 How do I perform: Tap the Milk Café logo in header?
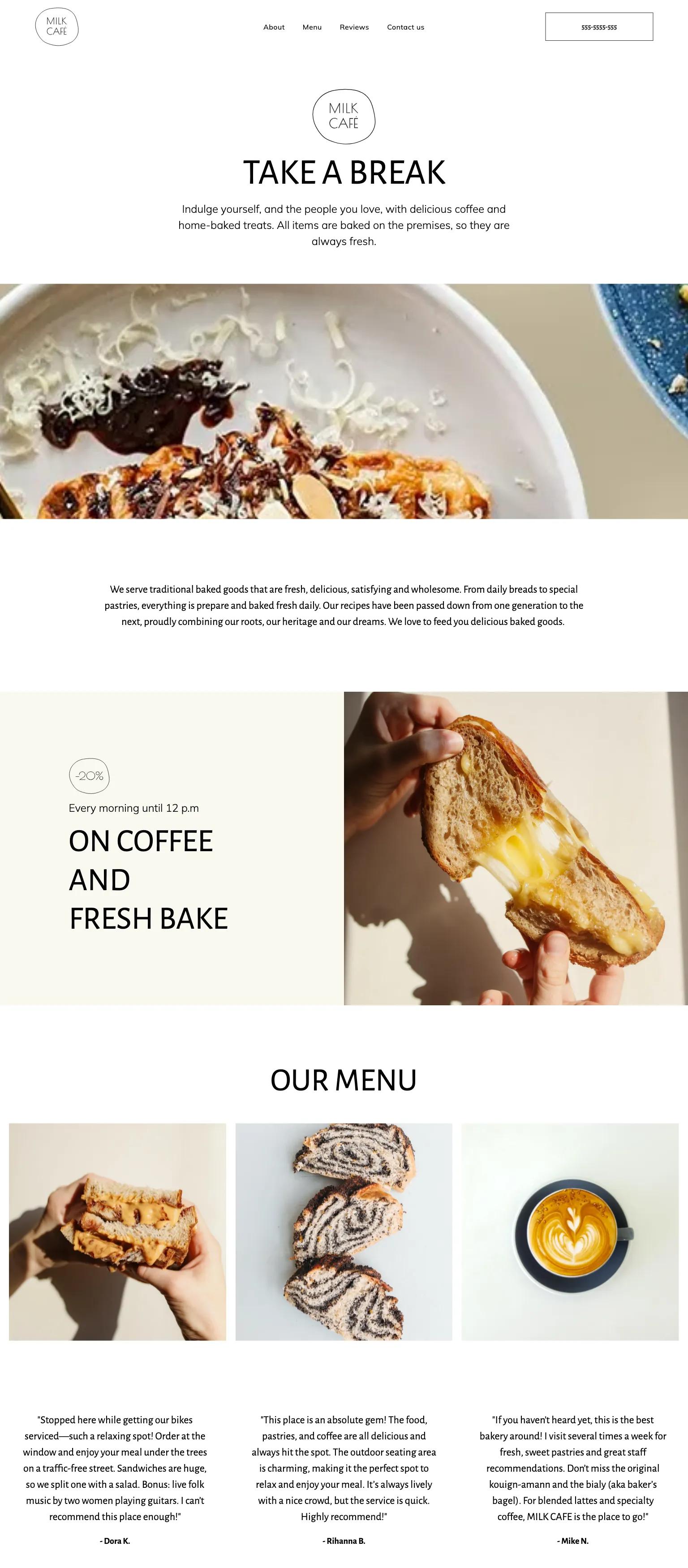[x=56, y=27]
